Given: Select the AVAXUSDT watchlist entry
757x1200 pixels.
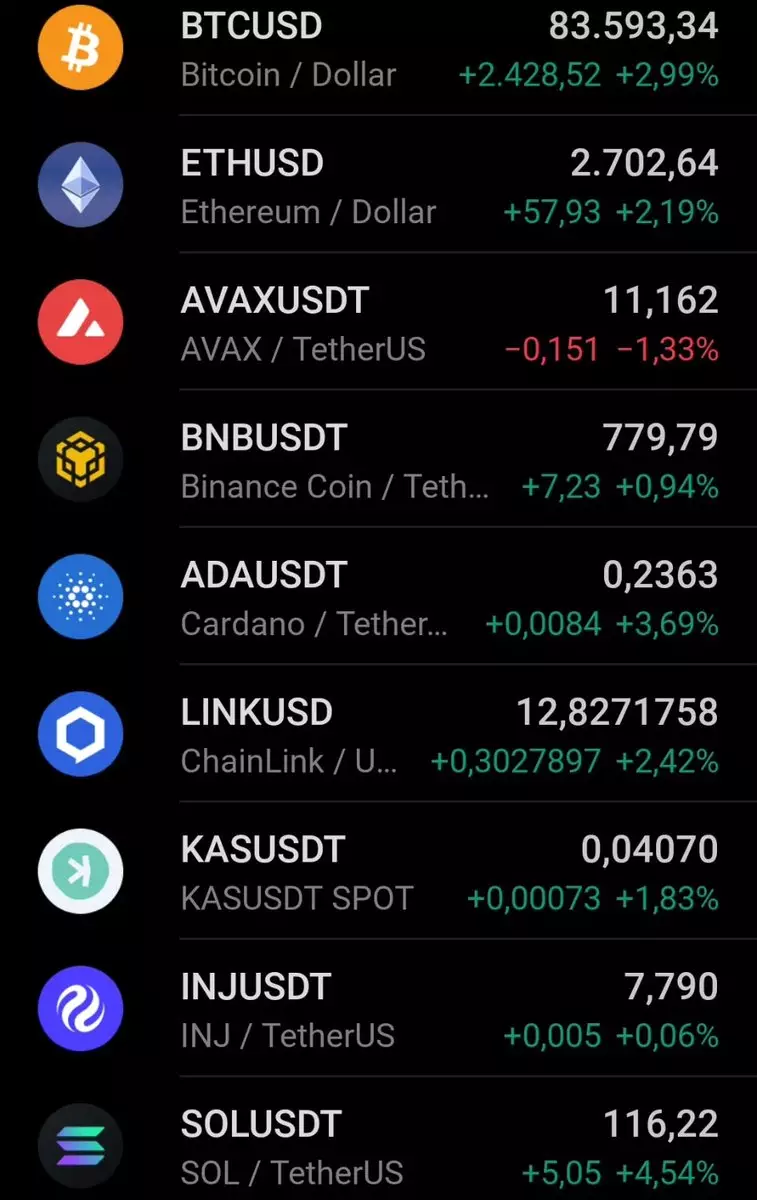Looking at the screenshot, I should tap(378, 321).
